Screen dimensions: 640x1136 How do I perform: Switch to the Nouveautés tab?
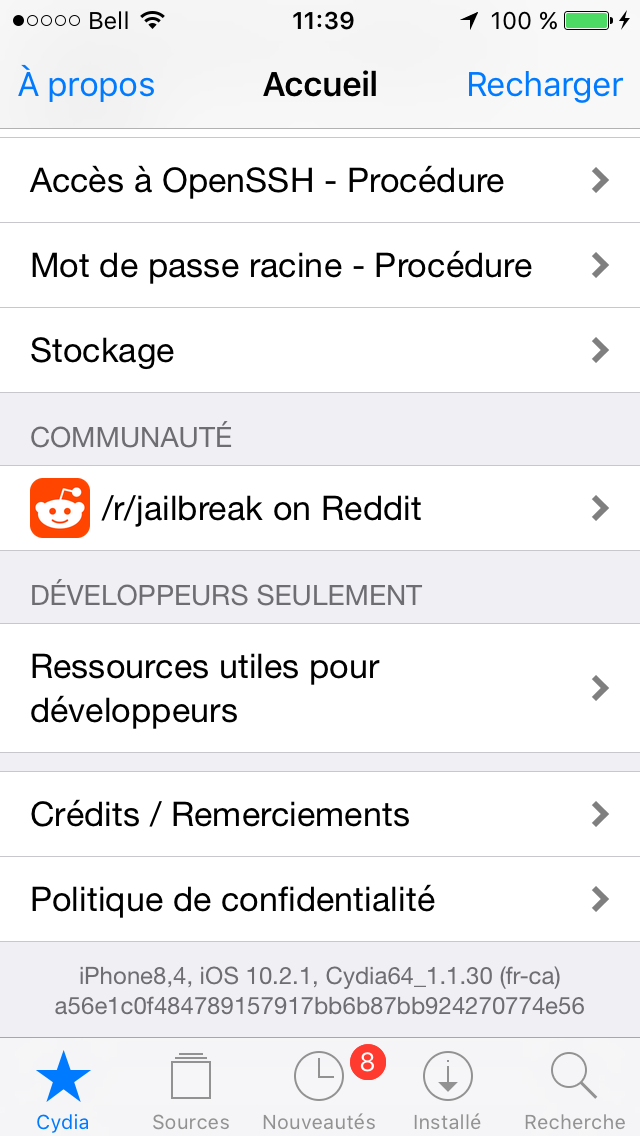320,1089
